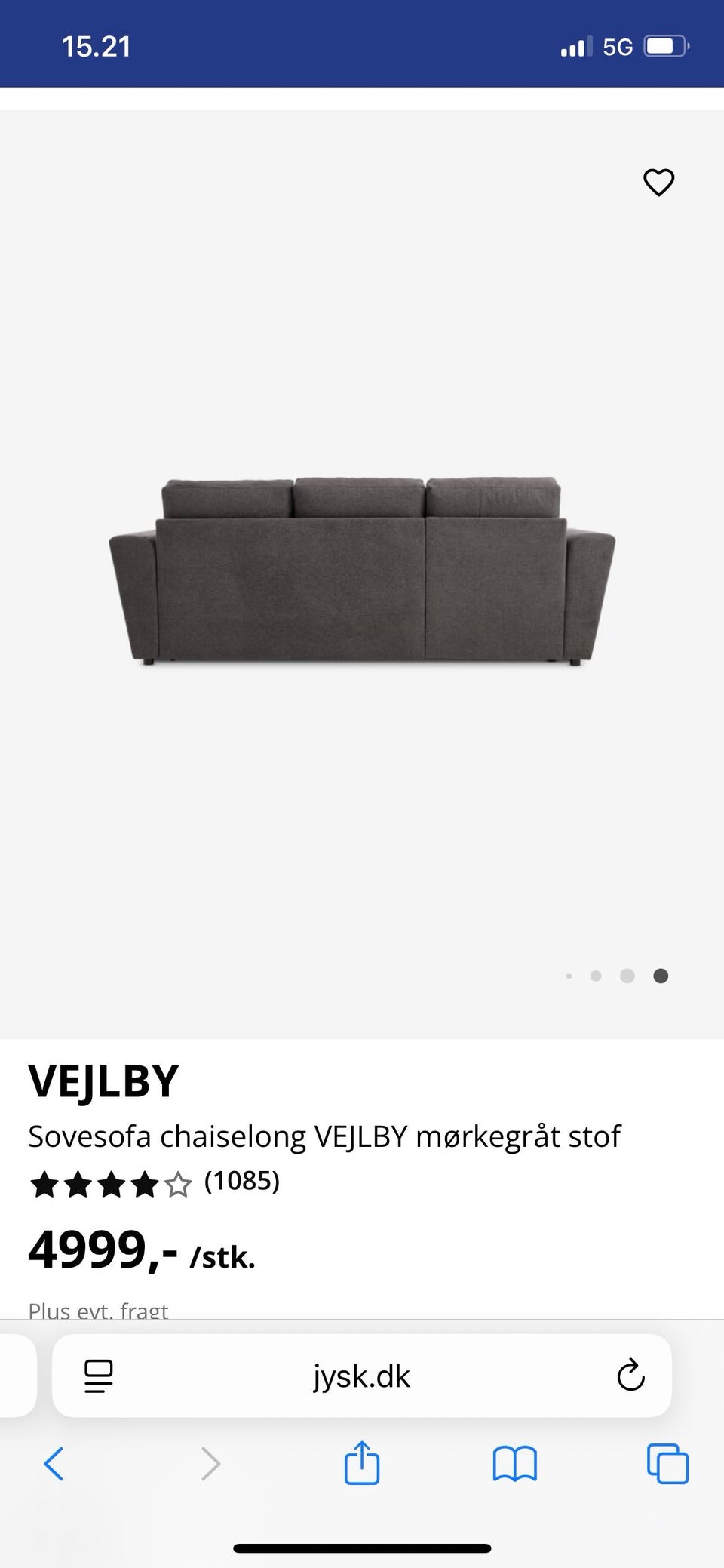Open the address bar showing jysk.dk
Image resolution: width=724 pixels, height=1568 pixels.
click(362, 1376)
